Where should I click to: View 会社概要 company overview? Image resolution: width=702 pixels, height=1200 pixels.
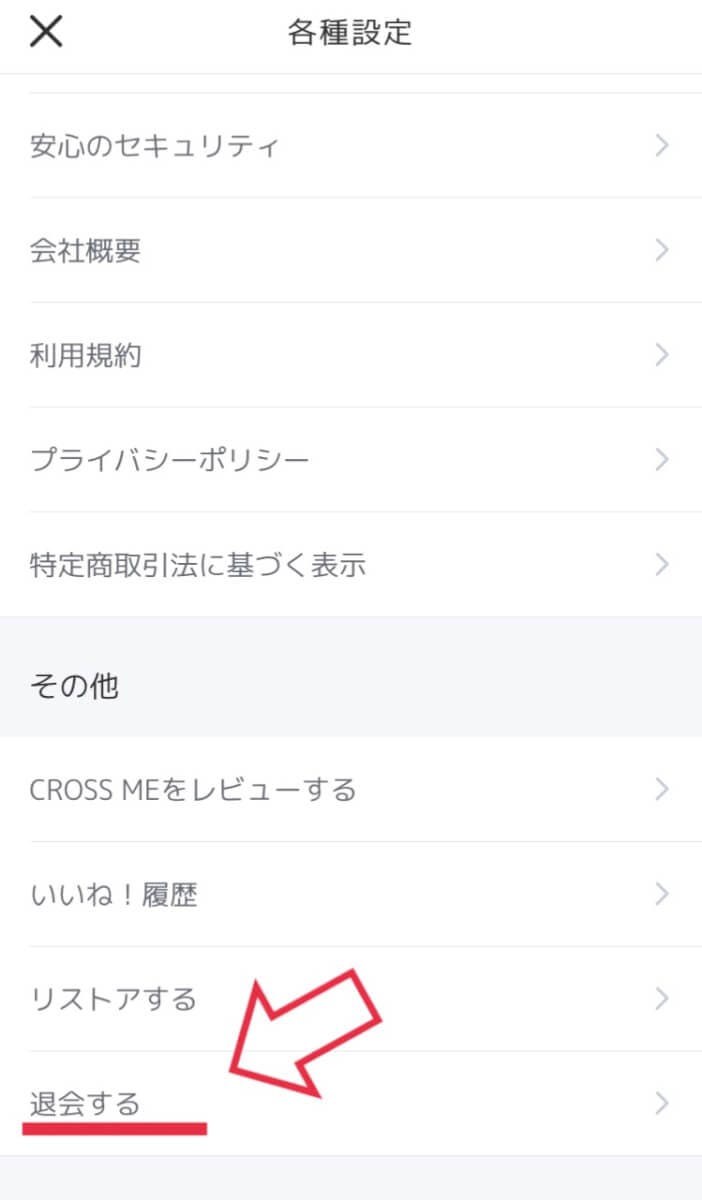[x=350, y=250]
